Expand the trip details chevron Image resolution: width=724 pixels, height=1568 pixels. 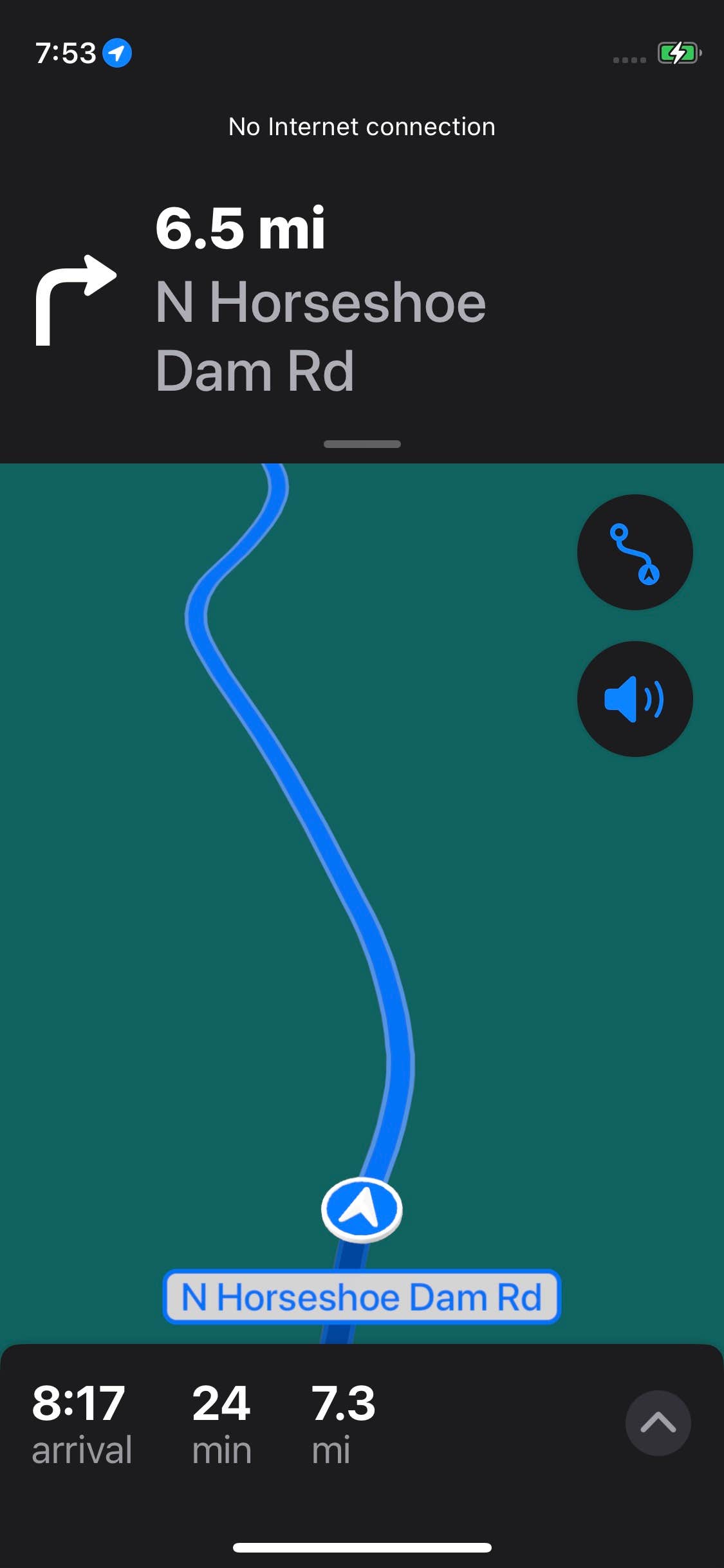click(658, 1423)
